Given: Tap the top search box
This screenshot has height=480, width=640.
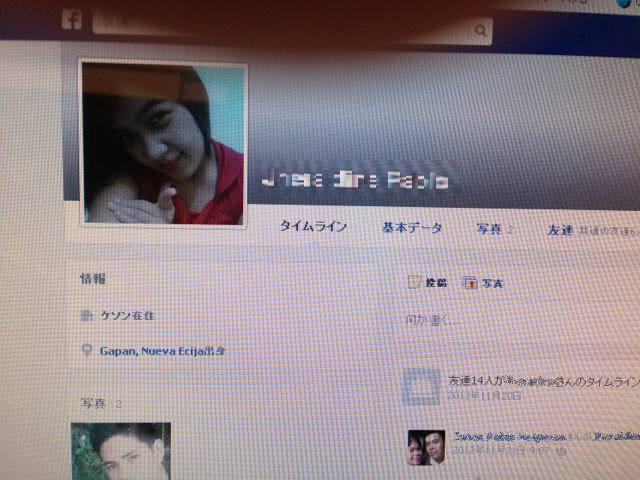Looking at the screenshot, I should pos(280,28).
